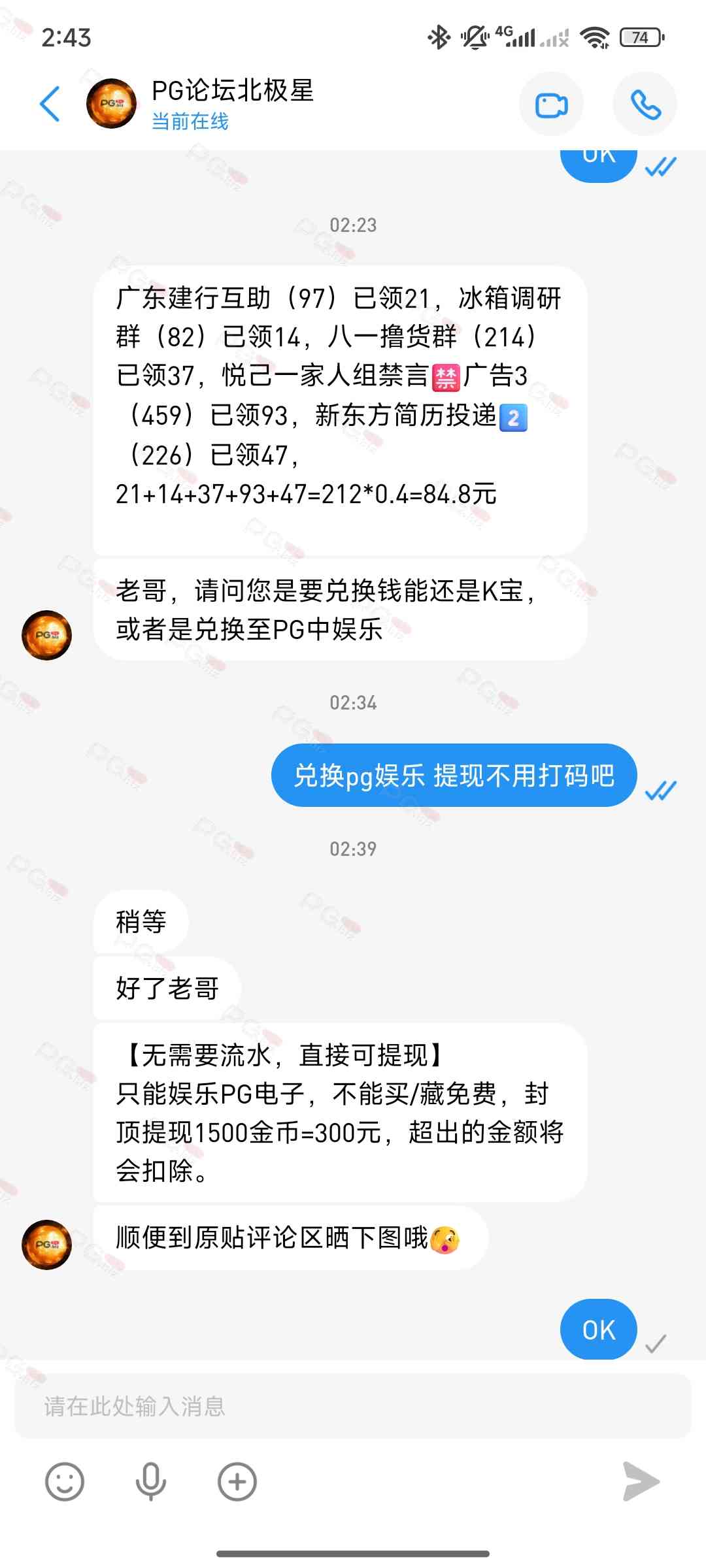Send the message with the arrow icon
The width and height of the screenshot is (706, 1568).
pyautogui.click(x=641, y=1482)
